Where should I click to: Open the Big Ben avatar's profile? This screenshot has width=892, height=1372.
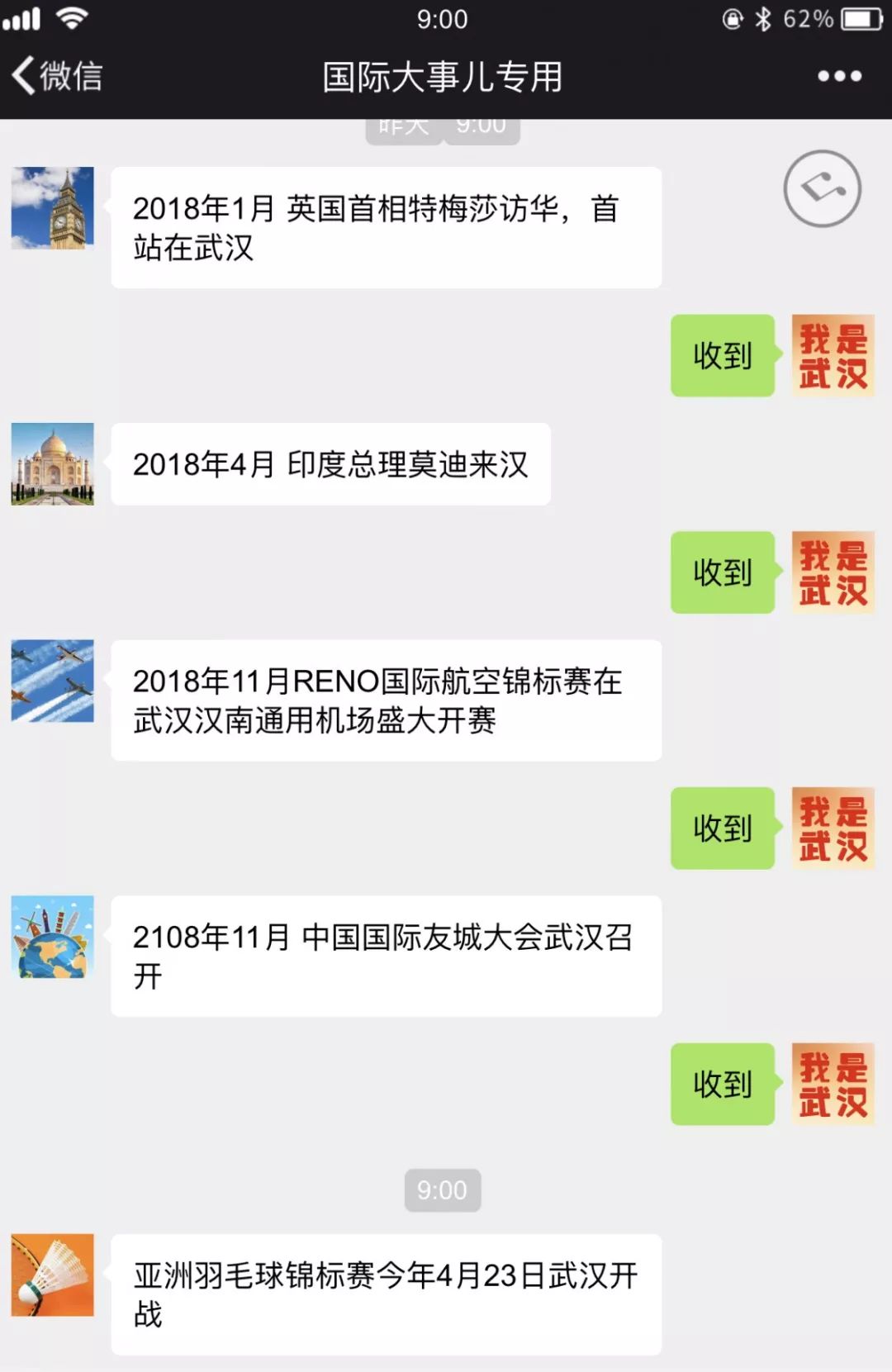tap(53, 208)
